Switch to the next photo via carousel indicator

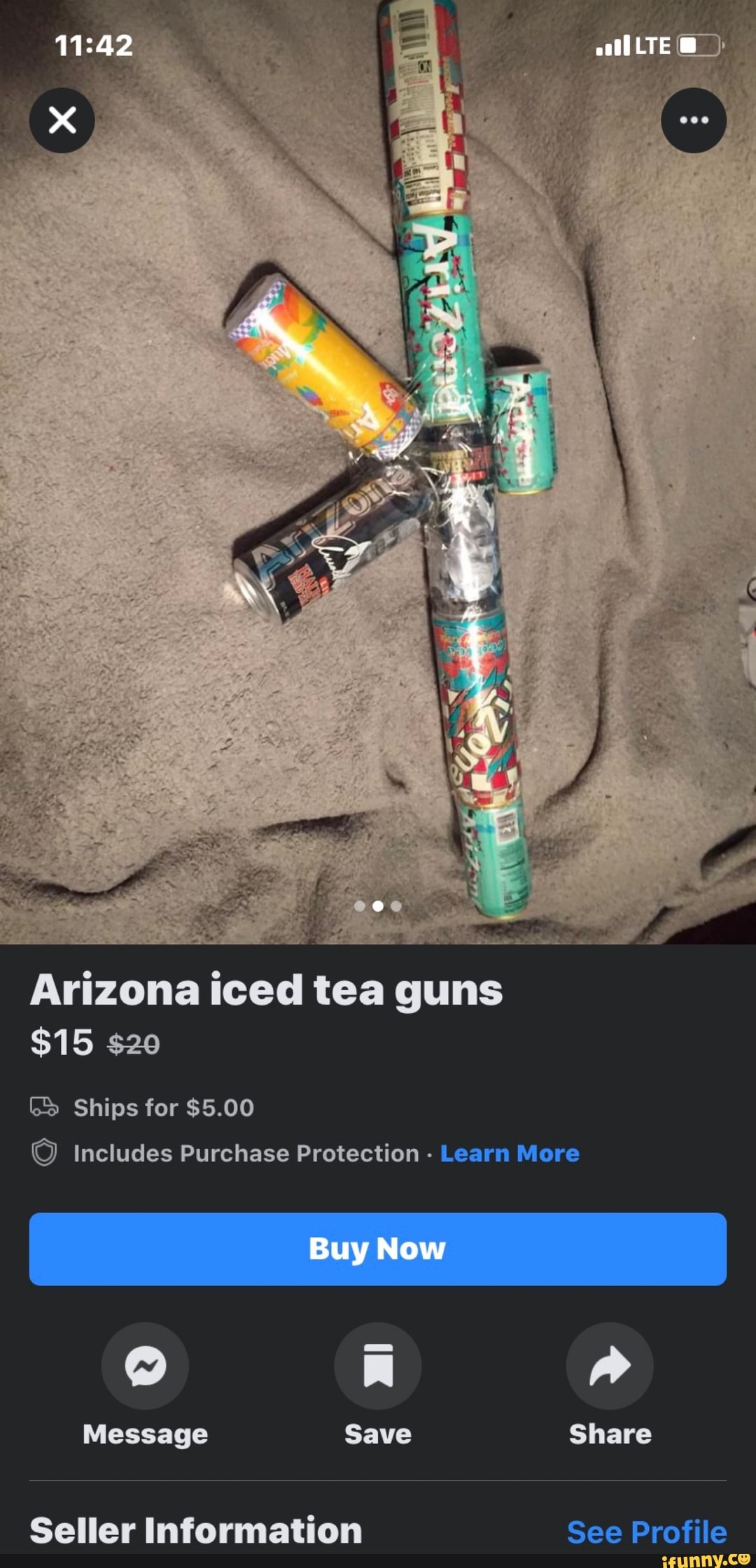tap(398, 905)
